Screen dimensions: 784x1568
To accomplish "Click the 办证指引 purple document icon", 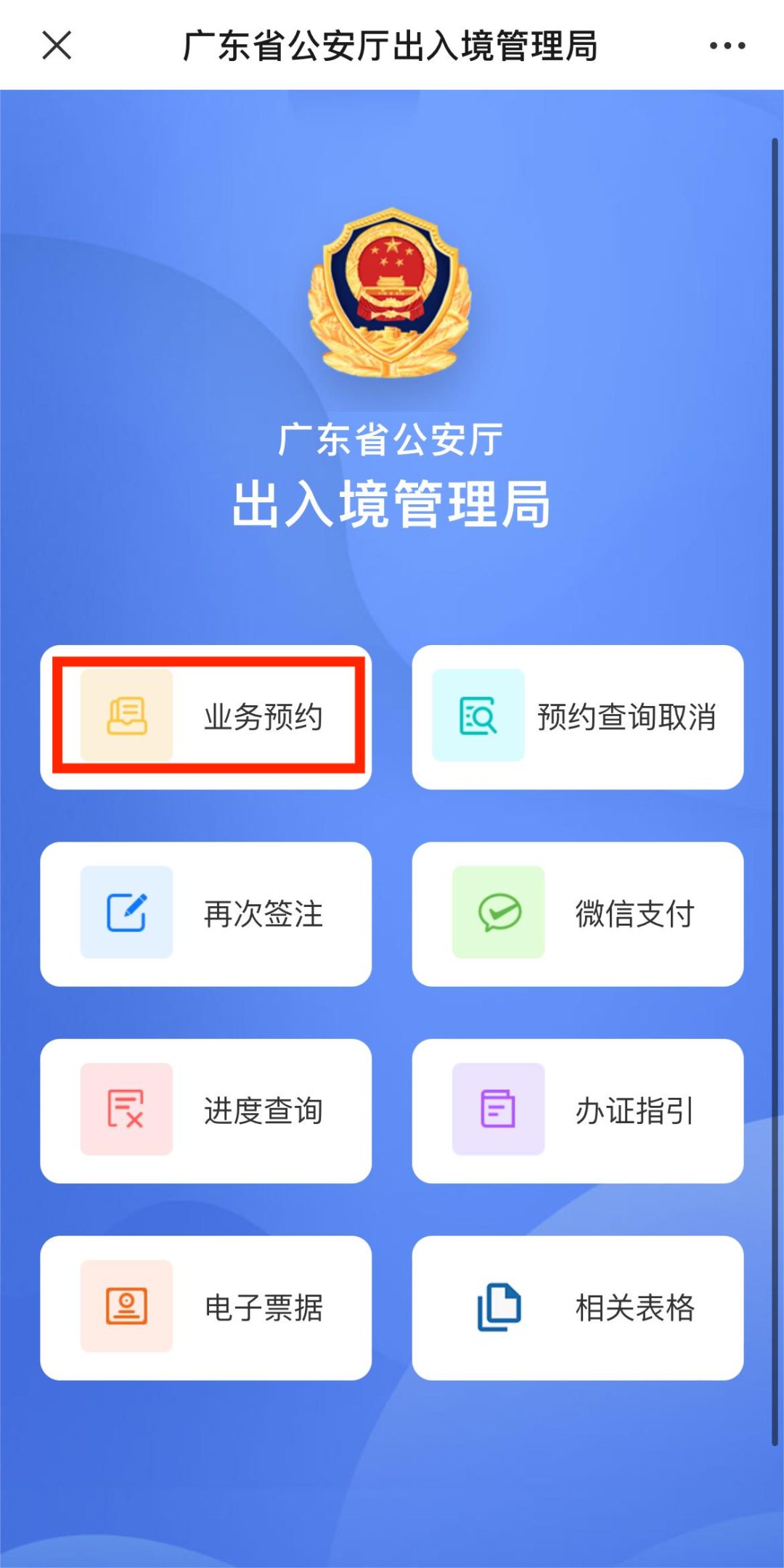I will pyautogui.click(x=497, y=1109).
